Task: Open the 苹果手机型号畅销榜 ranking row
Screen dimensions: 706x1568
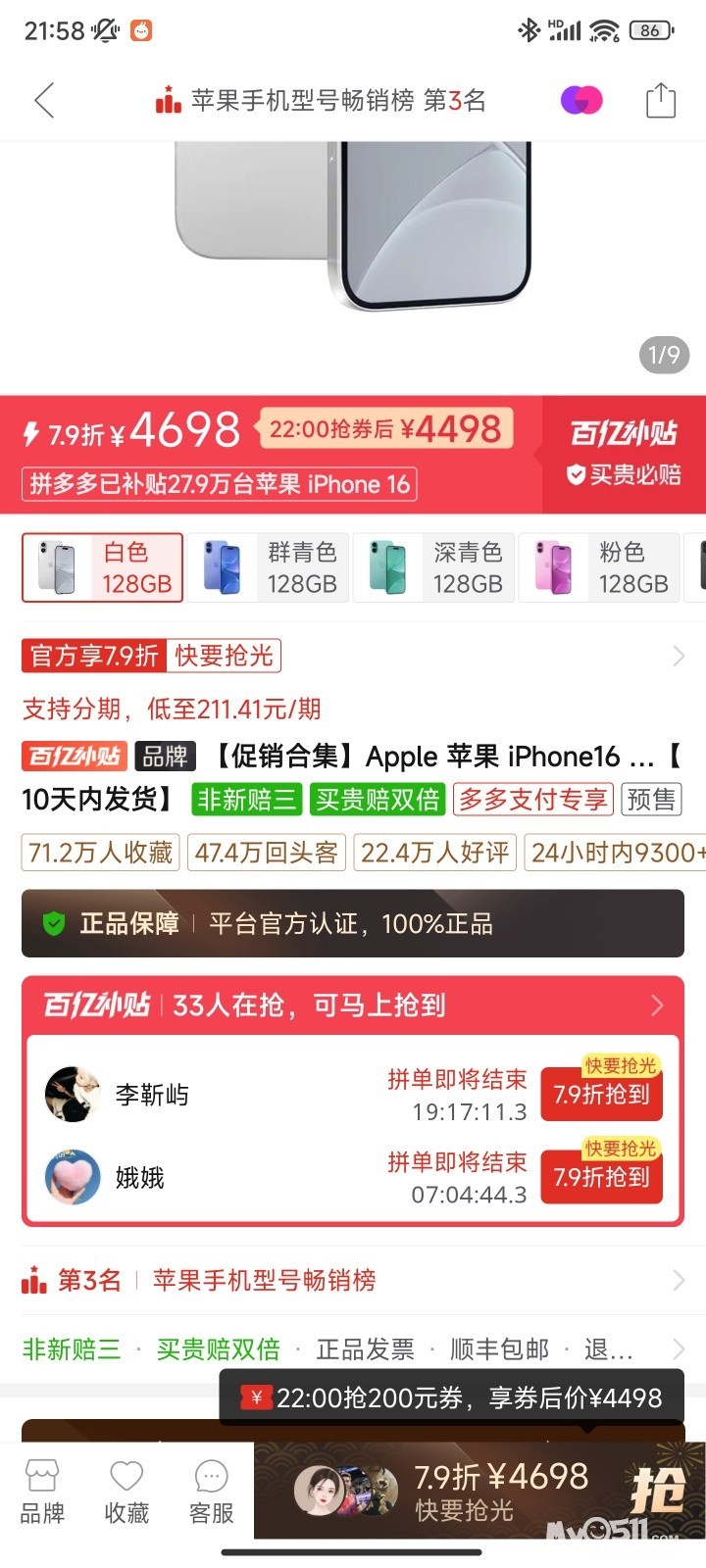Action: coord(353,1280)
